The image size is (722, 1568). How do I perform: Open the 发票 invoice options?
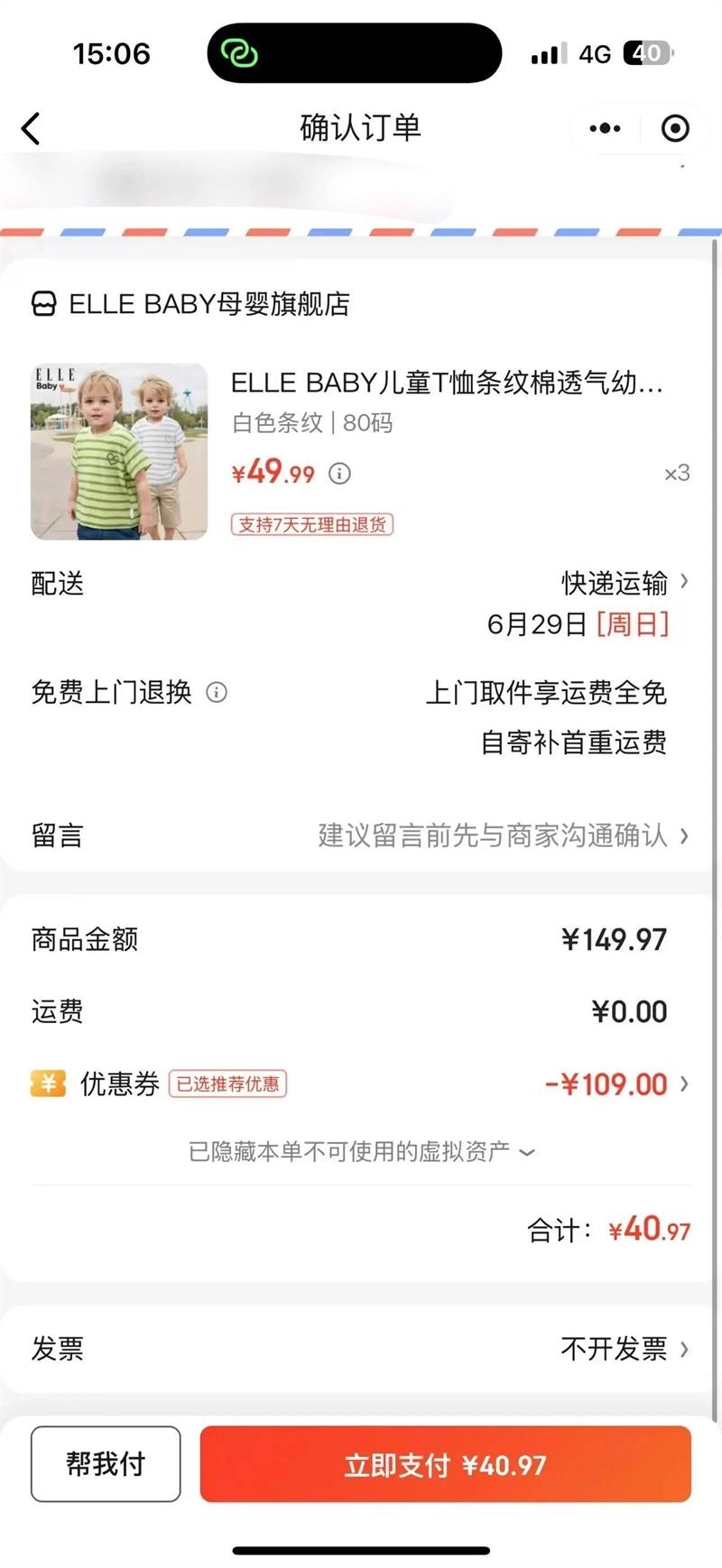click(x=623, y=1349)
